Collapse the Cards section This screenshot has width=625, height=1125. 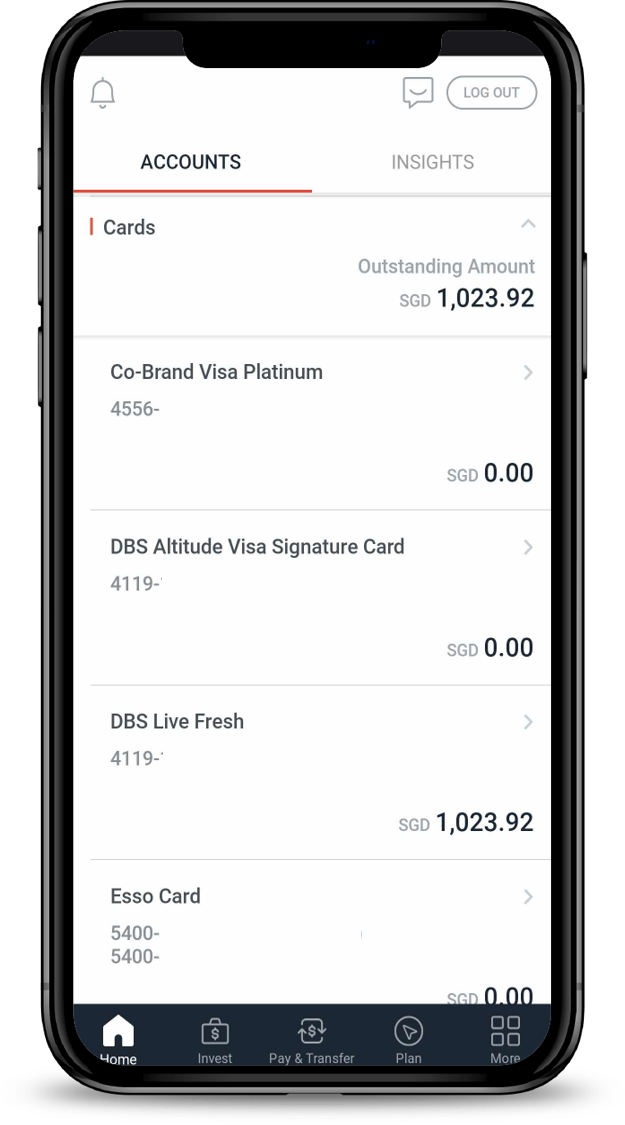coord(528,224)
